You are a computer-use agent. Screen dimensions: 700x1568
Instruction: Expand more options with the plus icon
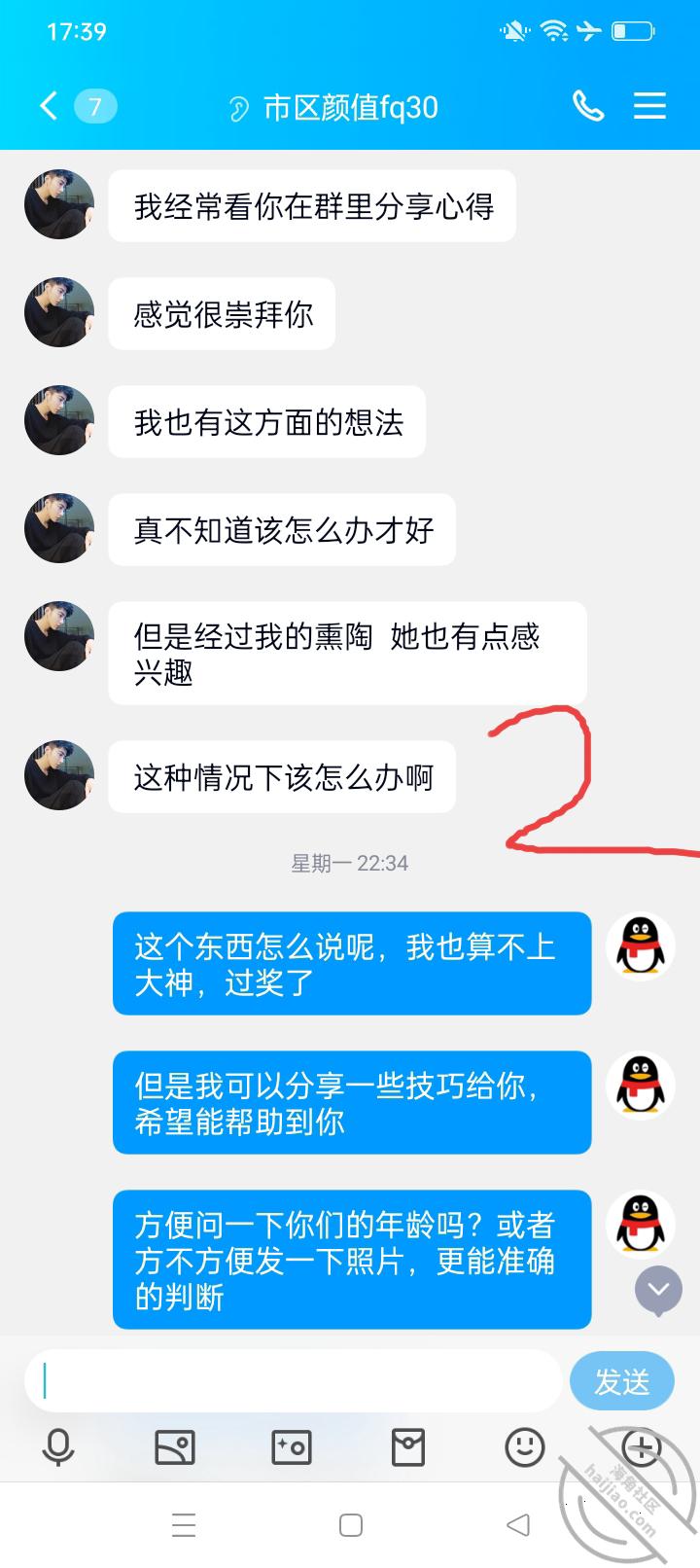[641, 1447]
